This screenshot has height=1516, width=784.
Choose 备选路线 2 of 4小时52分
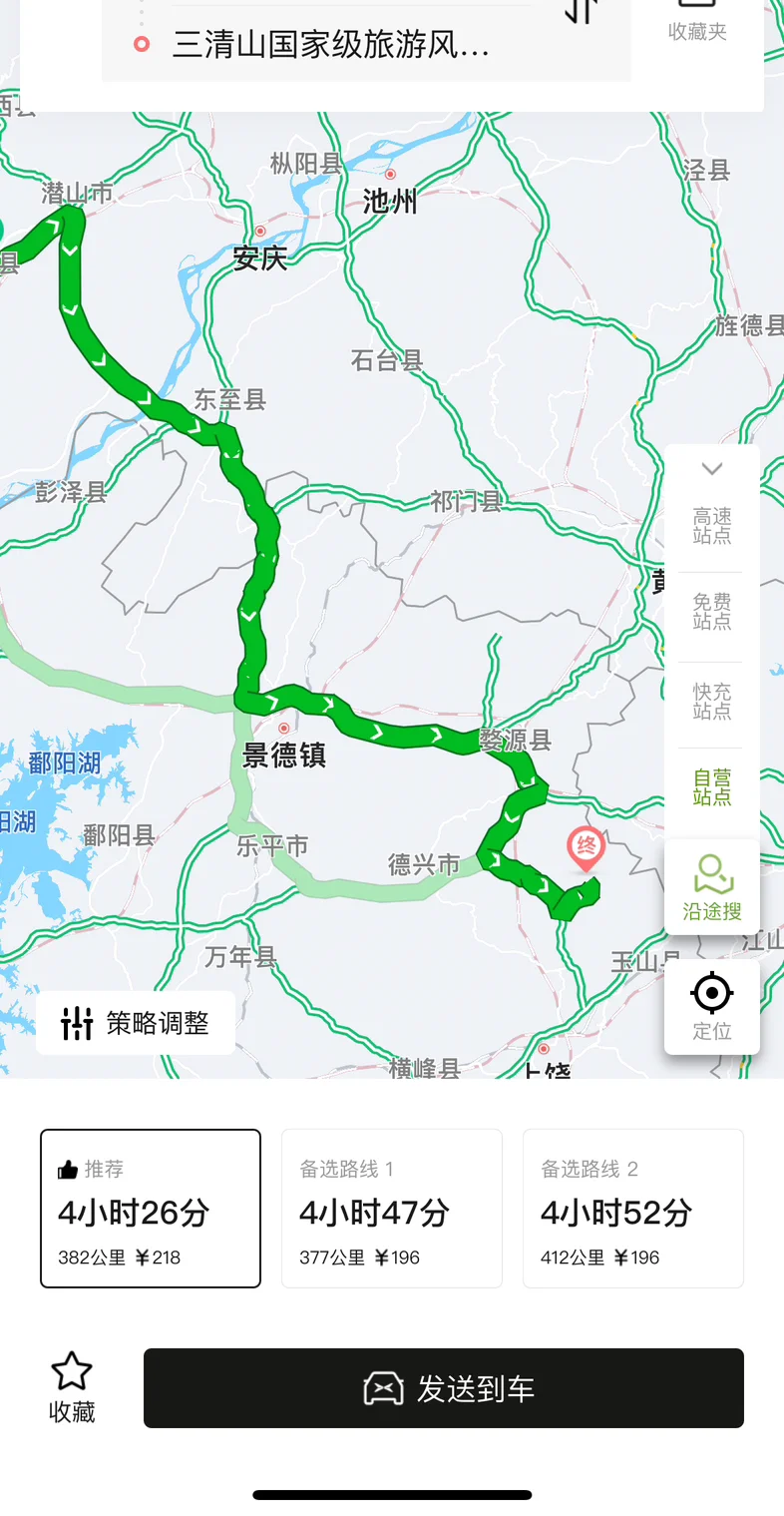click(633, 1209)
